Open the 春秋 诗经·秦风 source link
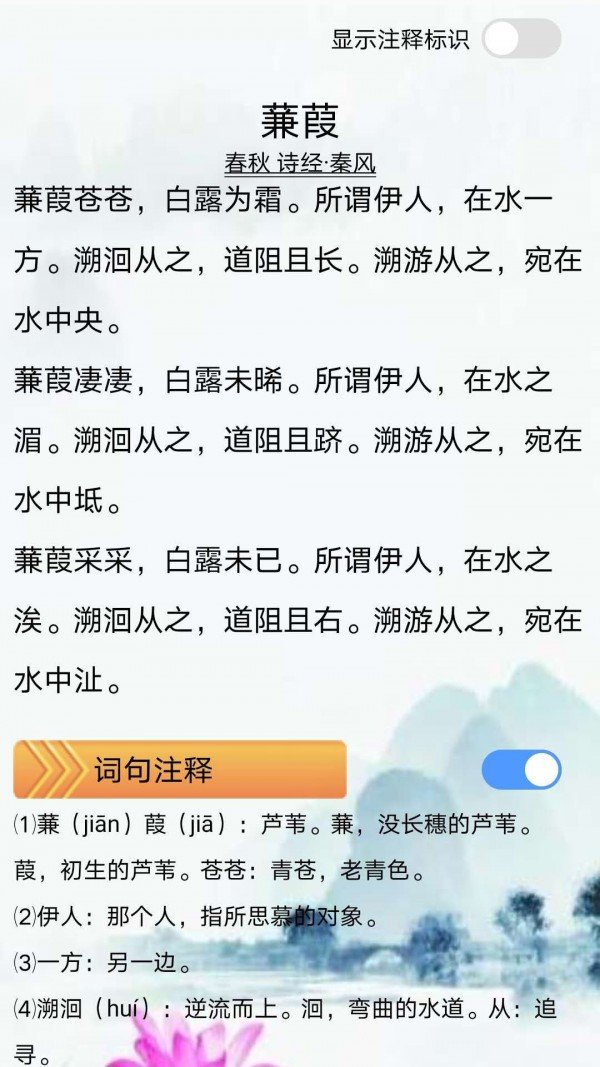This screenshot has width=600, height=1067. pos(300,164)
